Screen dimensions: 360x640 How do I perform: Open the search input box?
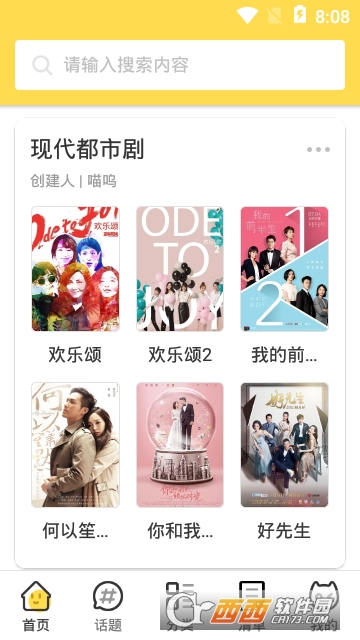coord(180,65)
